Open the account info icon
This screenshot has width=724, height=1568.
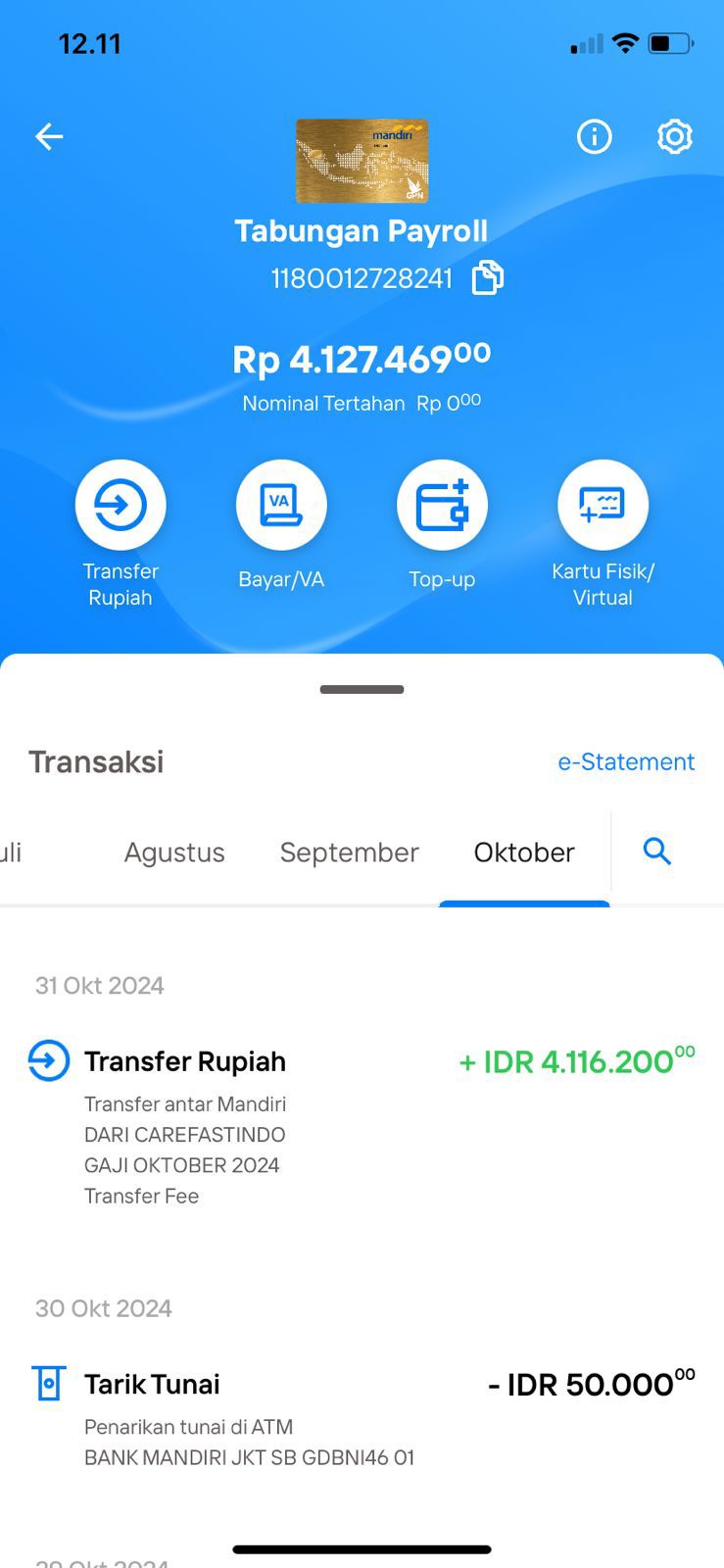[595, 136]
